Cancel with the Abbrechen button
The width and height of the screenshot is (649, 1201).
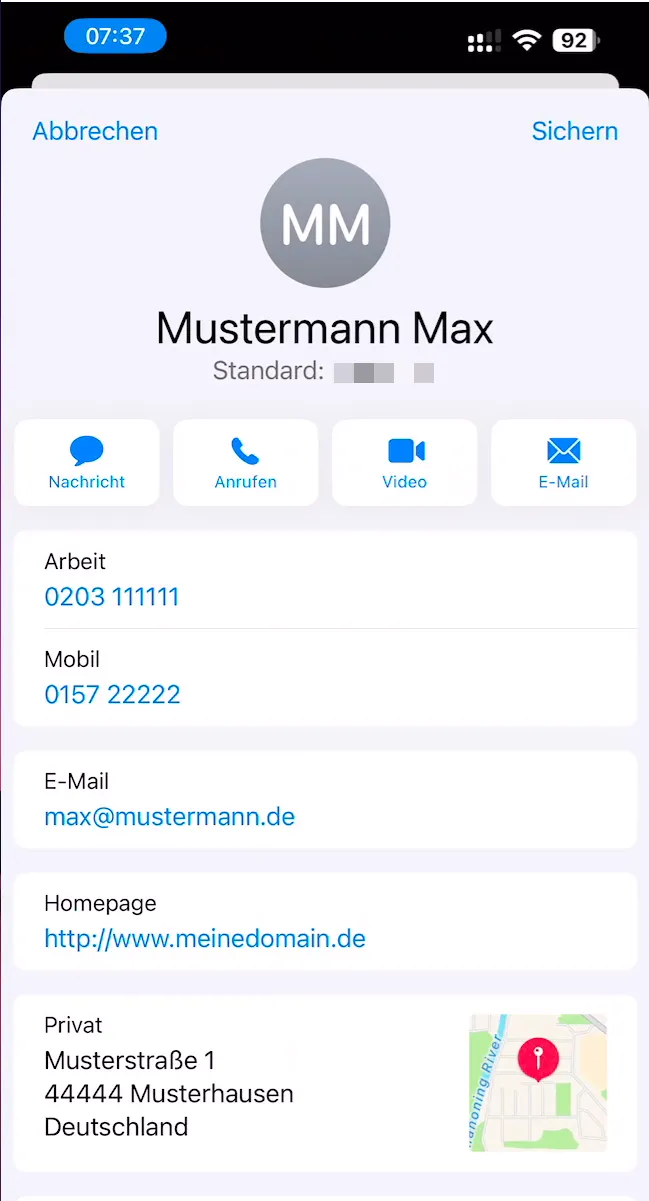[x=95, y=131]
